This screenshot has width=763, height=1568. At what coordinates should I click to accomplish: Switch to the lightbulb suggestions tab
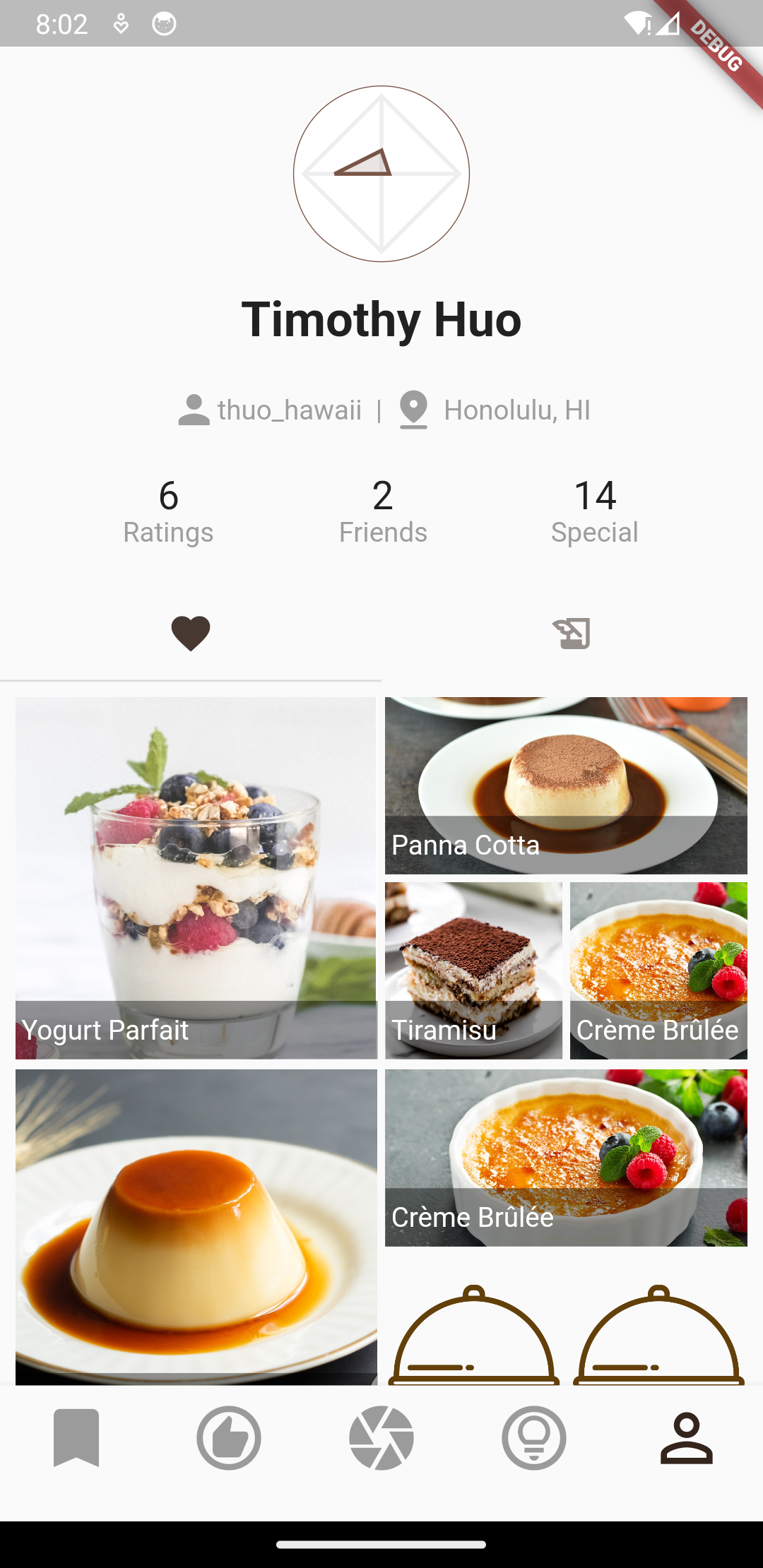tap(534, 1438)
